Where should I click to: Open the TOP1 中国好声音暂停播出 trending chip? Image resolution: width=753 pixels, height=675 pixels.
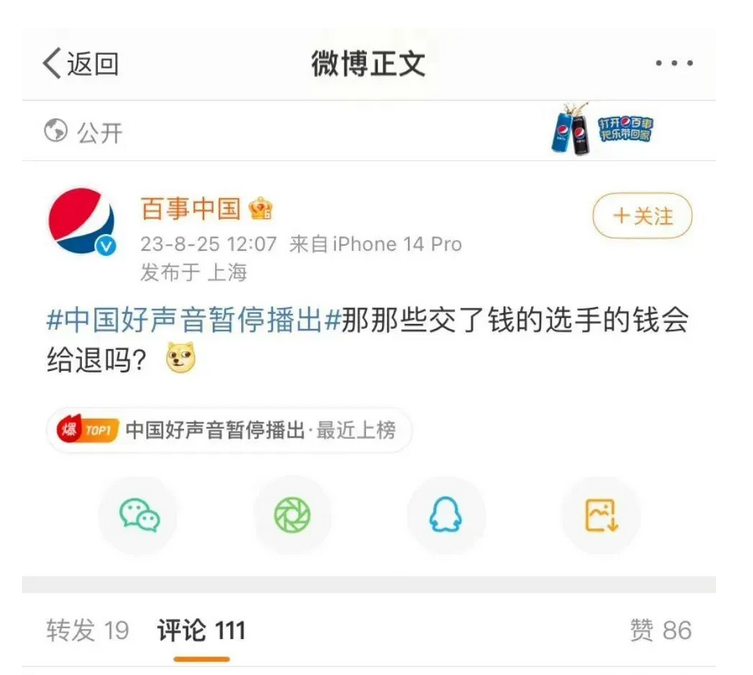click(x=229, y=430)
